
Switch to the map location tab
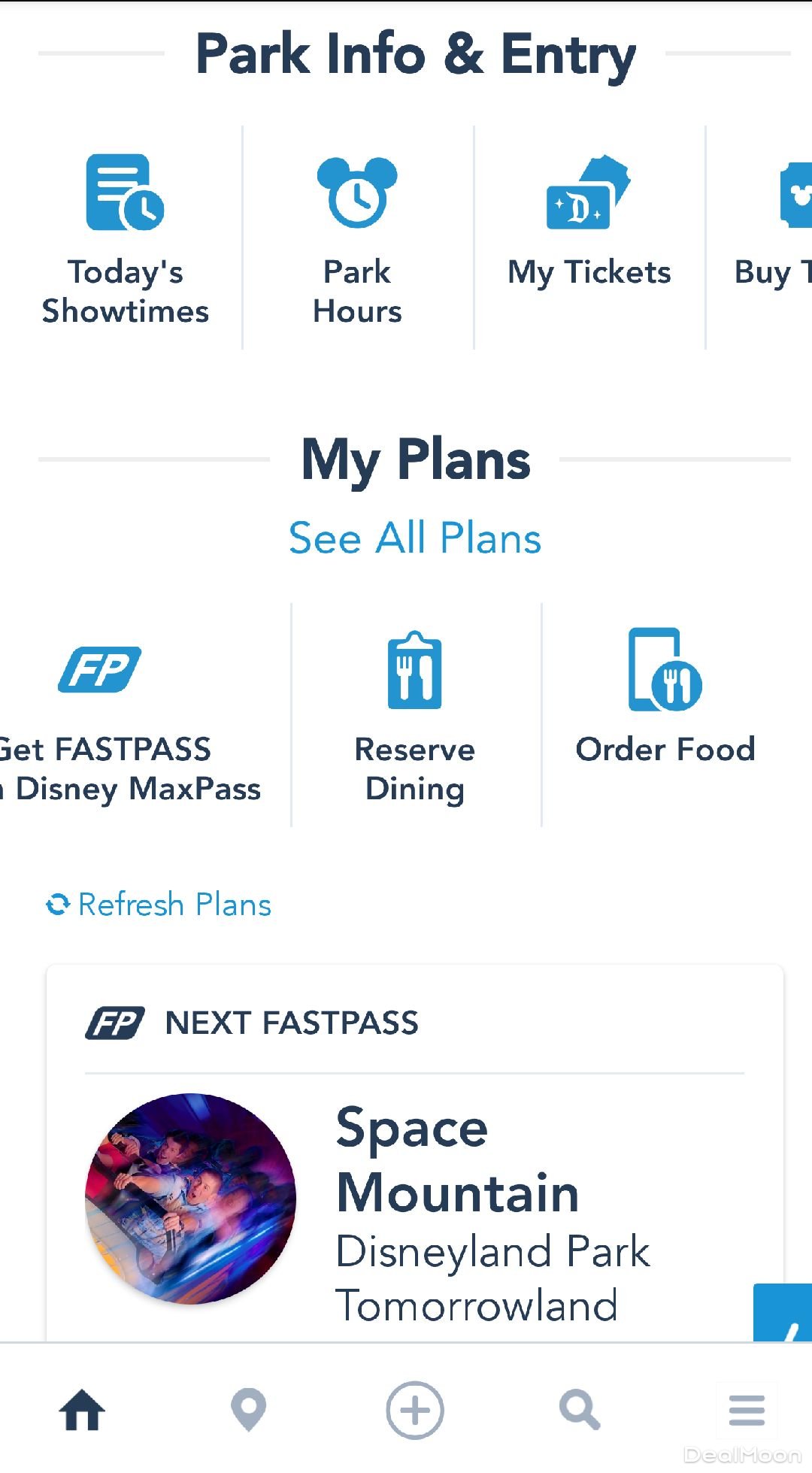point(249,1410)
